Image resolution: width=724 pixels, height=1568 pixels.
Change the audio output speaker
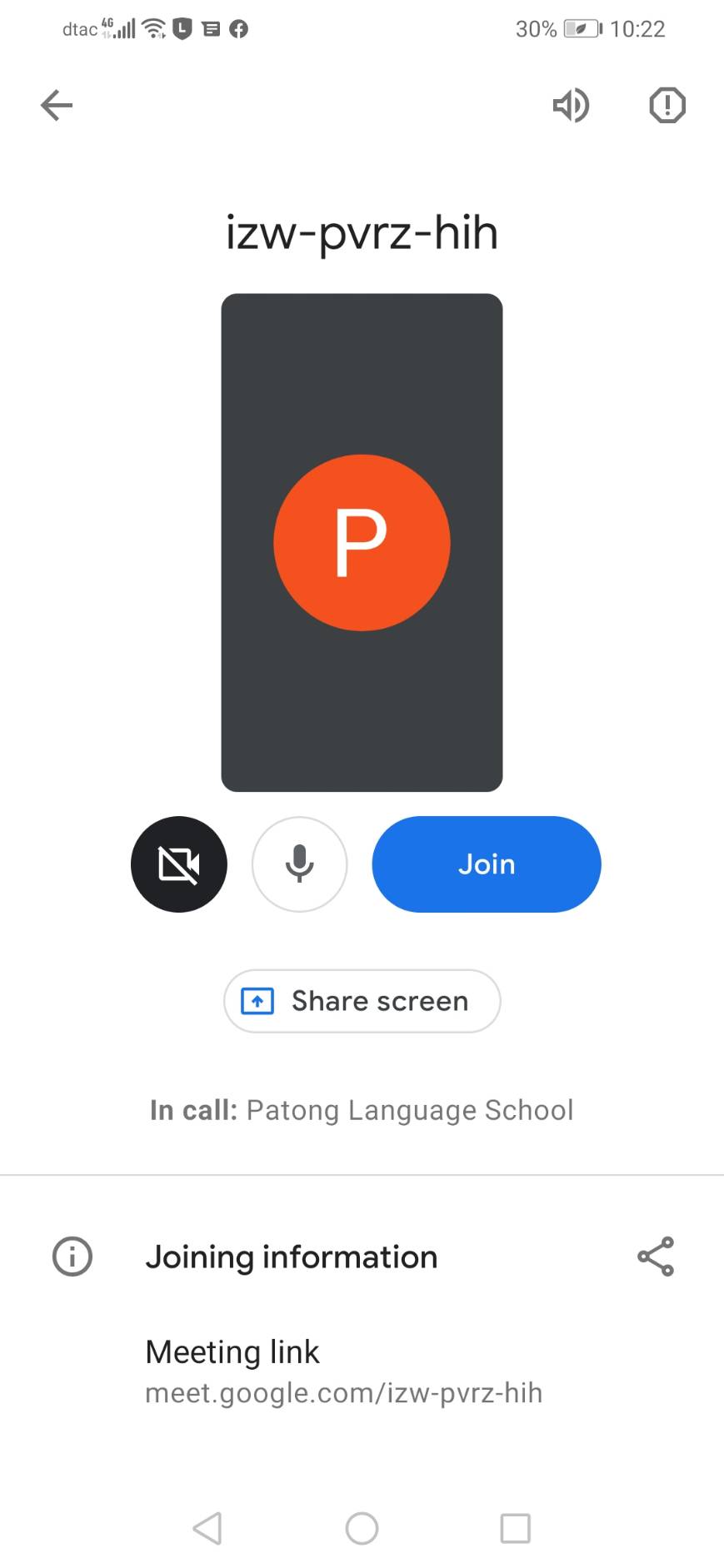pyautogui.click(x=572, y=106)
